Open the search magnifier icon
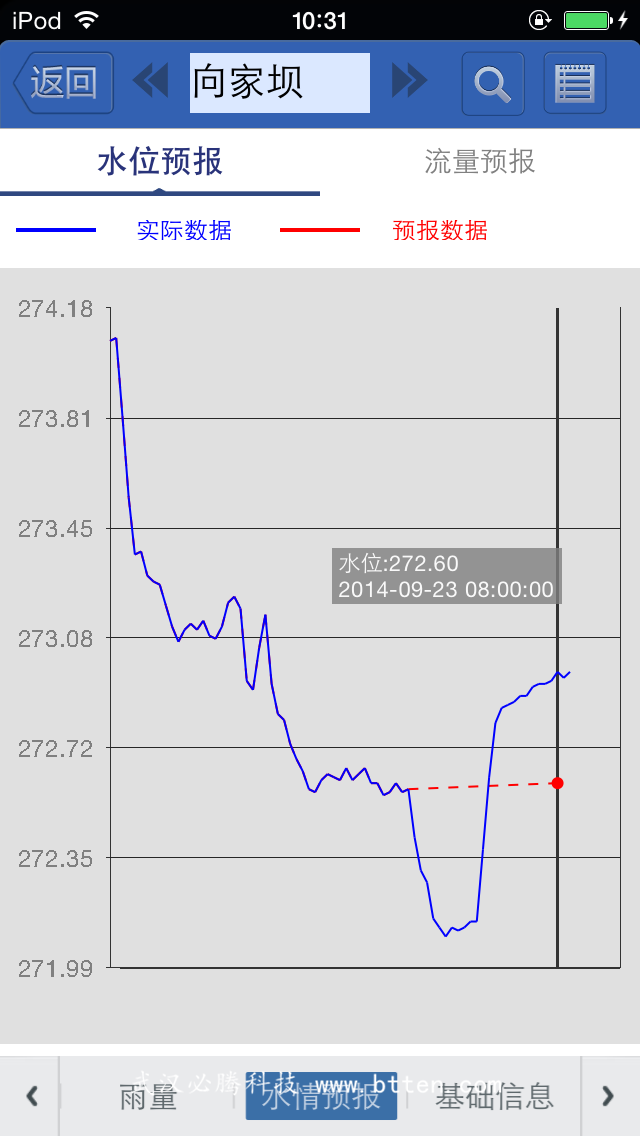This screenshot has height=1136, width=640. click(x=493, y=83)
